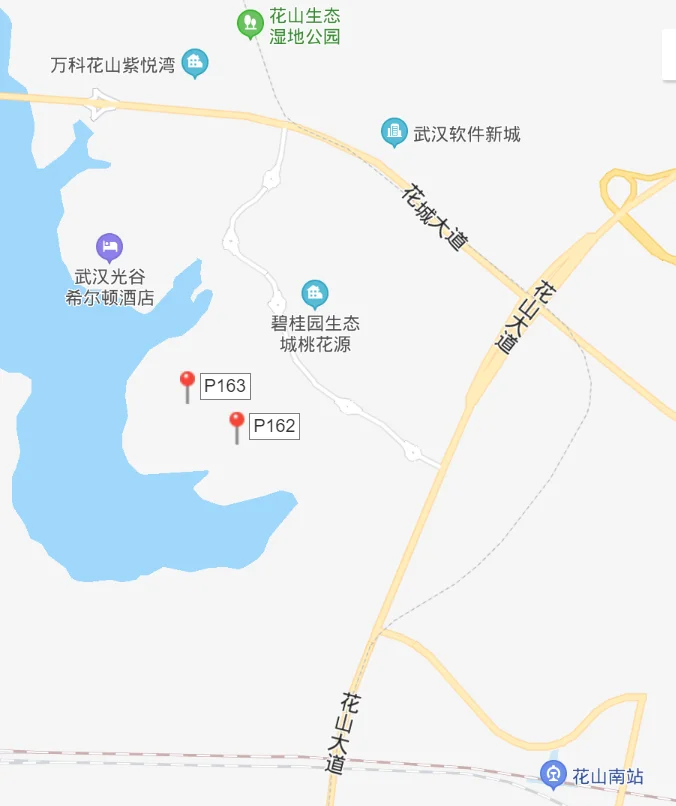
Task: Open the 万科花山紫悦湾 place marker
Action: click(195, 64)
